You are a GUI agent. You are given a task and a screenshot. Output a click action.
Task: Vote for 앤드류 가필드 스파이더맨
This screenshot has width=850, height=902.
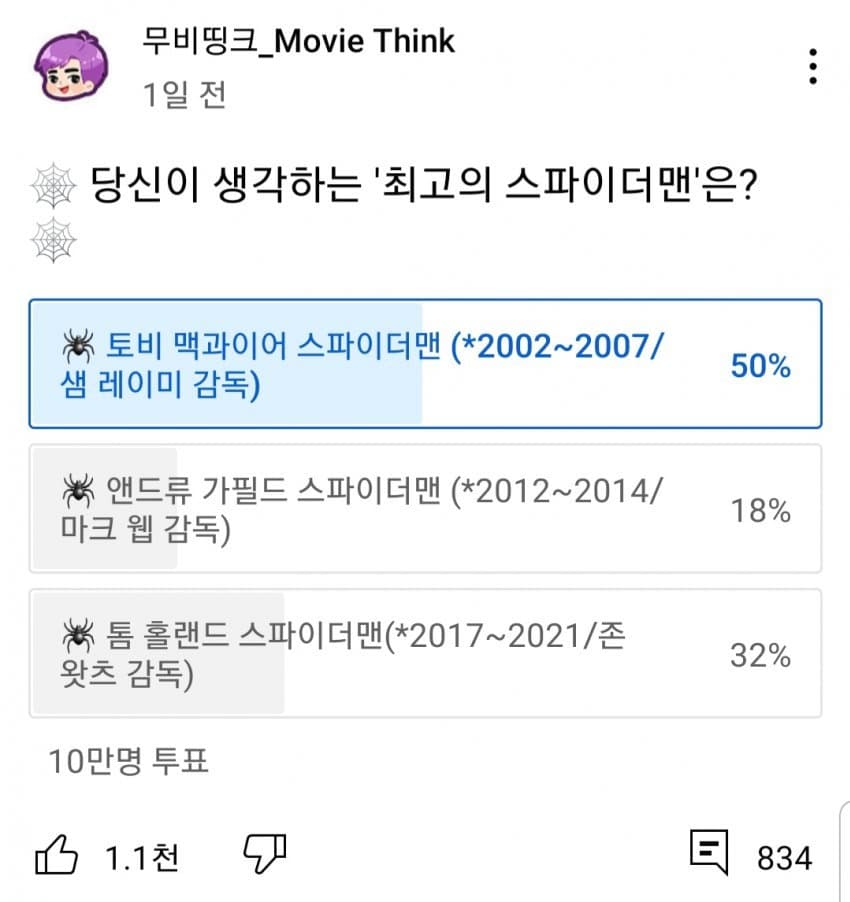coord(425,509)
